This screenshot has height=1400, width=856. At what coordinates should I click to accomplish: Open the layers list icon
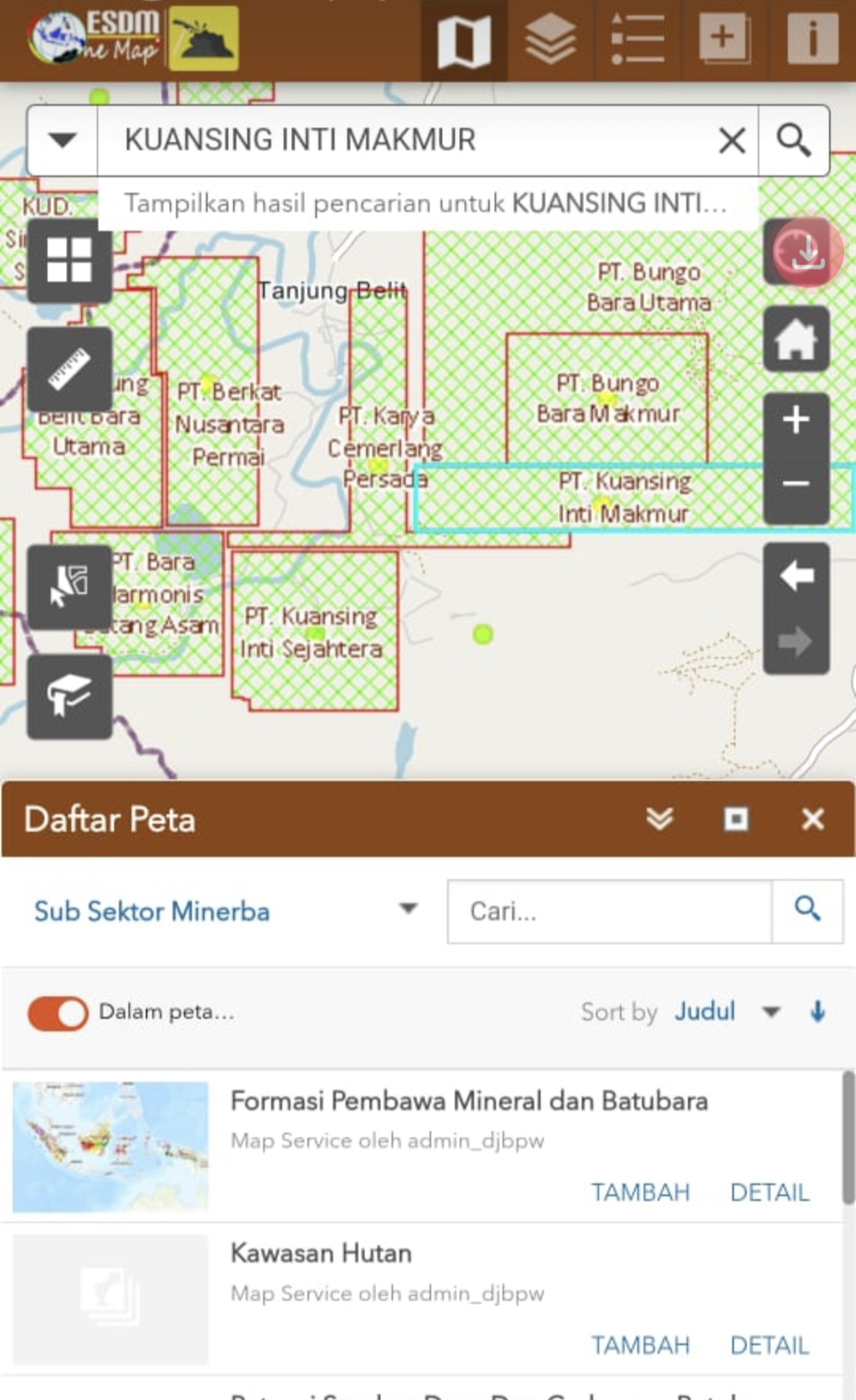pos(551,40)
